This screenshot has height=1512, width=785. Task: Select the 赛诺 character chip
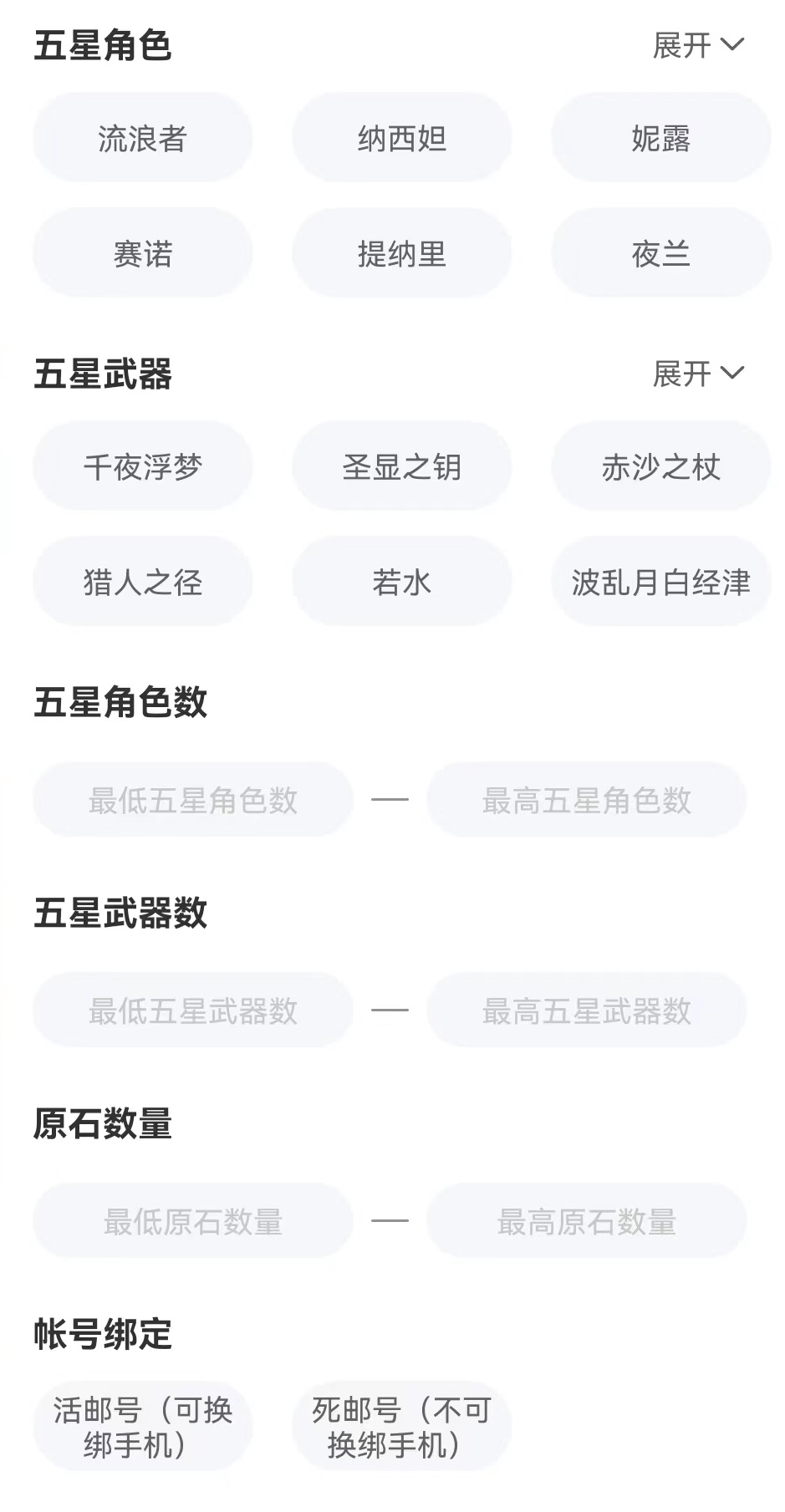[x=143, y=253]
